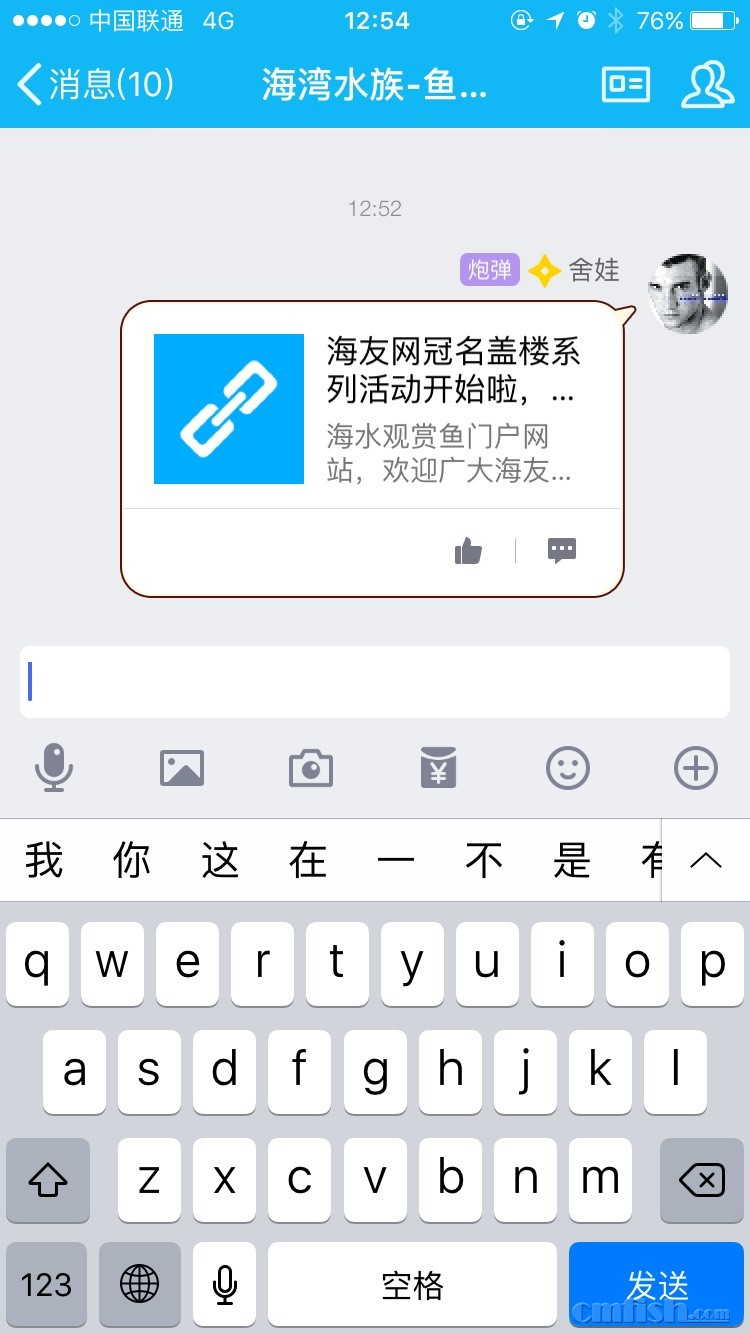Open the group notice card icon
The width and height of the screenshot is (750, 1334).
click(x=626, y=85)
